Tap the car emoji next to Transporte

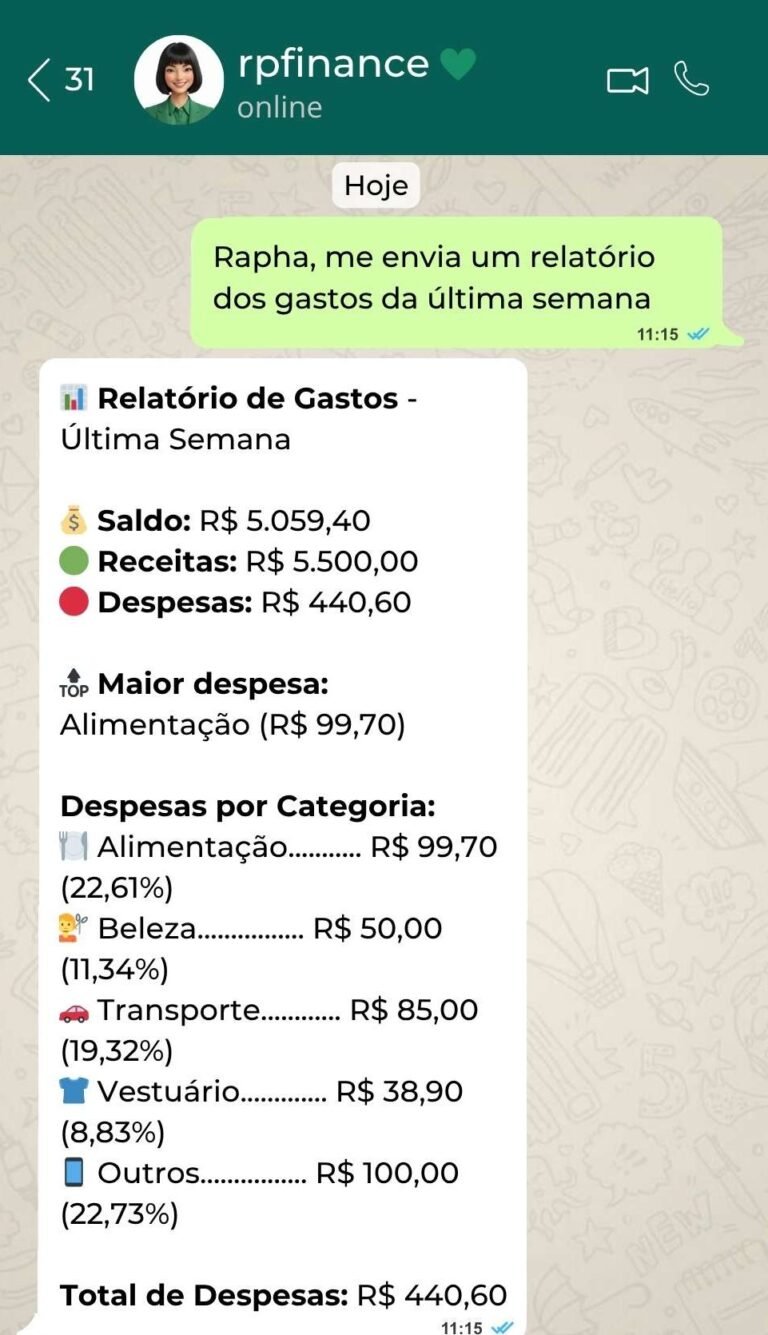[x=73, y=1010]
